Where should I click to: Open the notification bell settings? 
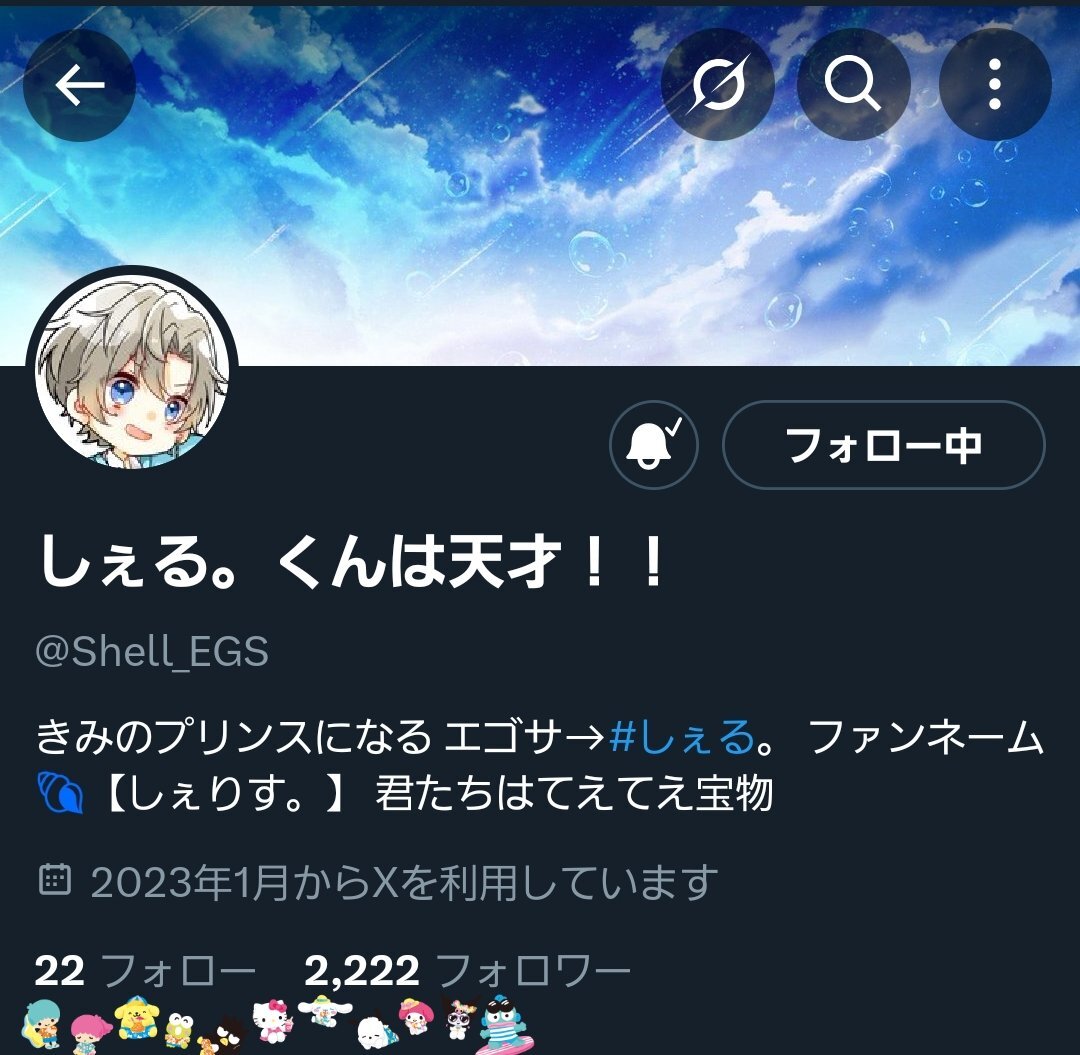[654, 445]
